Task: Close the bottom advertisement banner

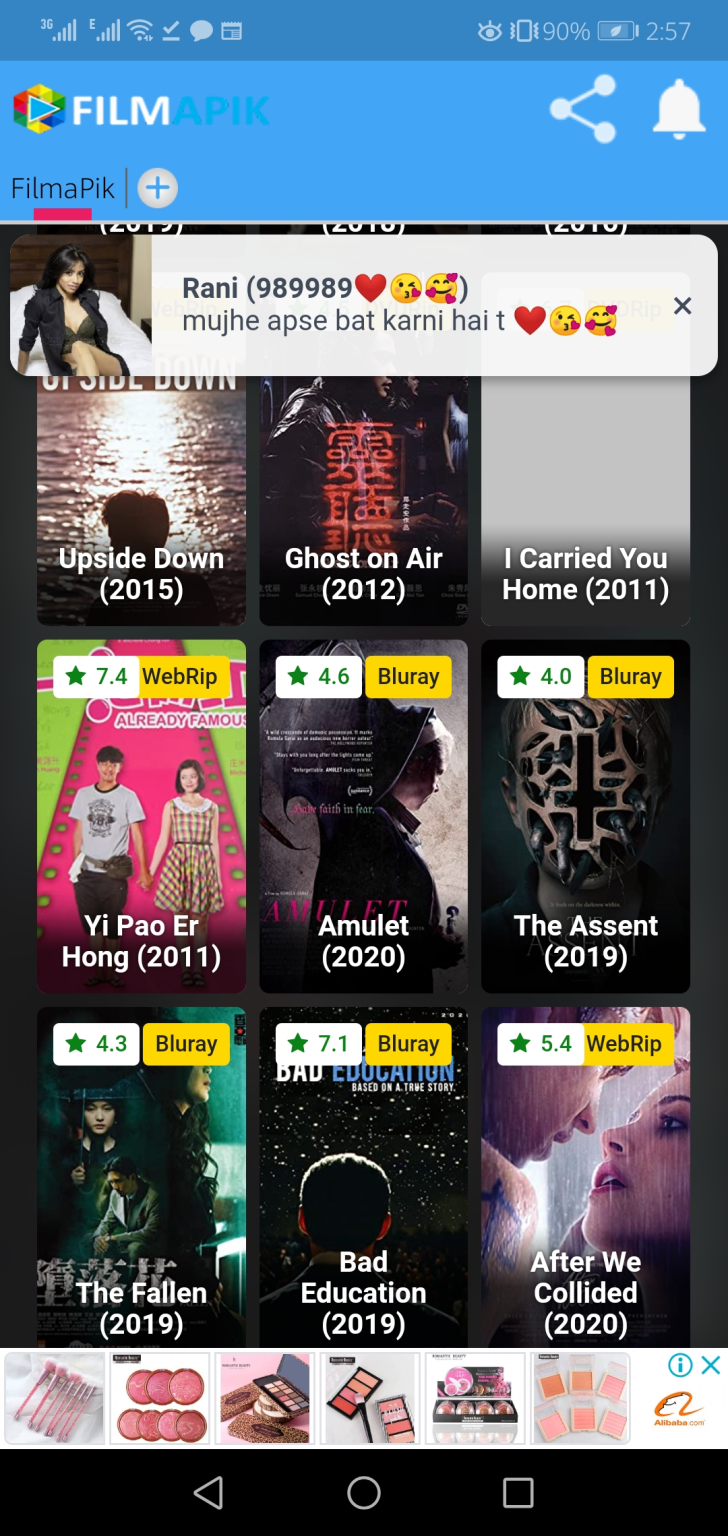Action: click(x=711, y=1365)
